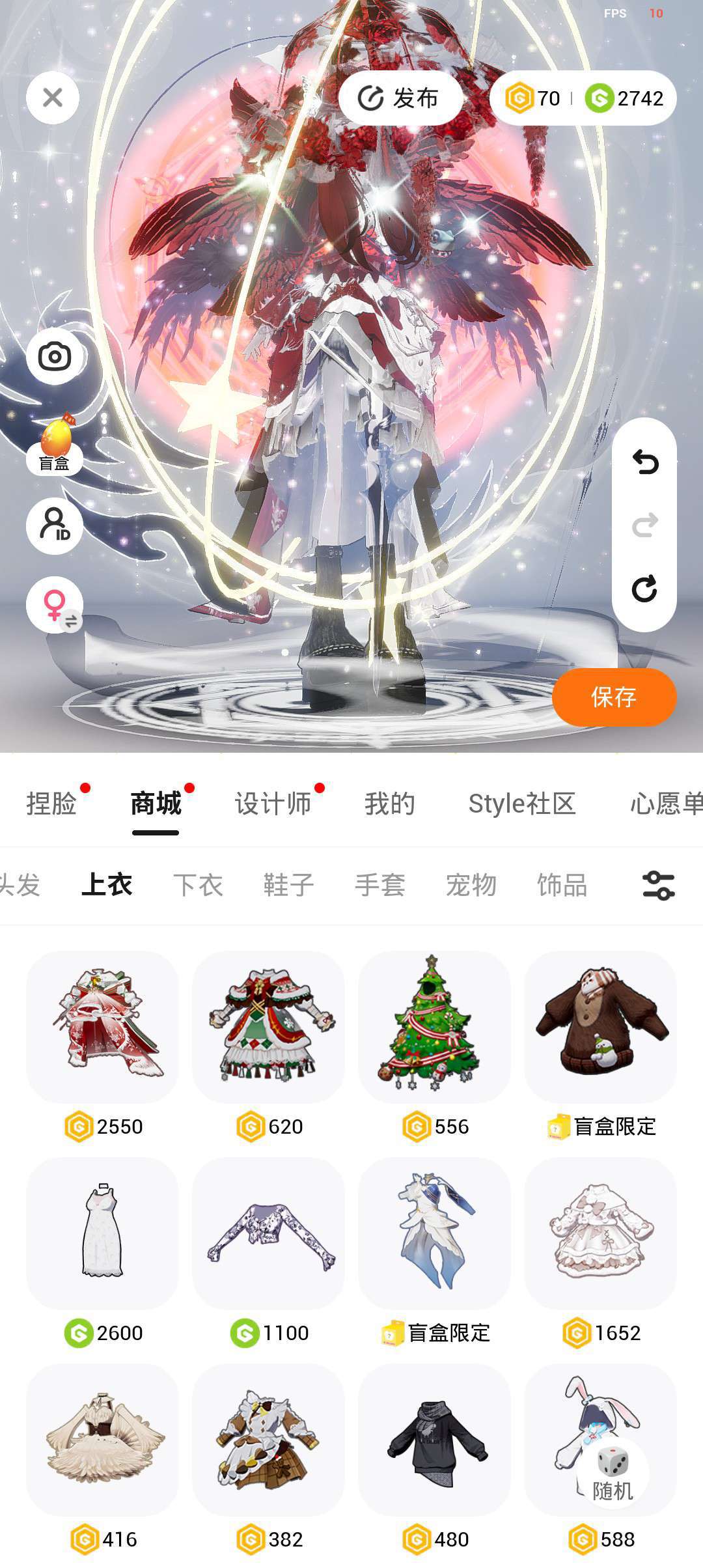703x1568 pixels.
Task: Open the filter settings icon
Action: (x=658, y=886)
